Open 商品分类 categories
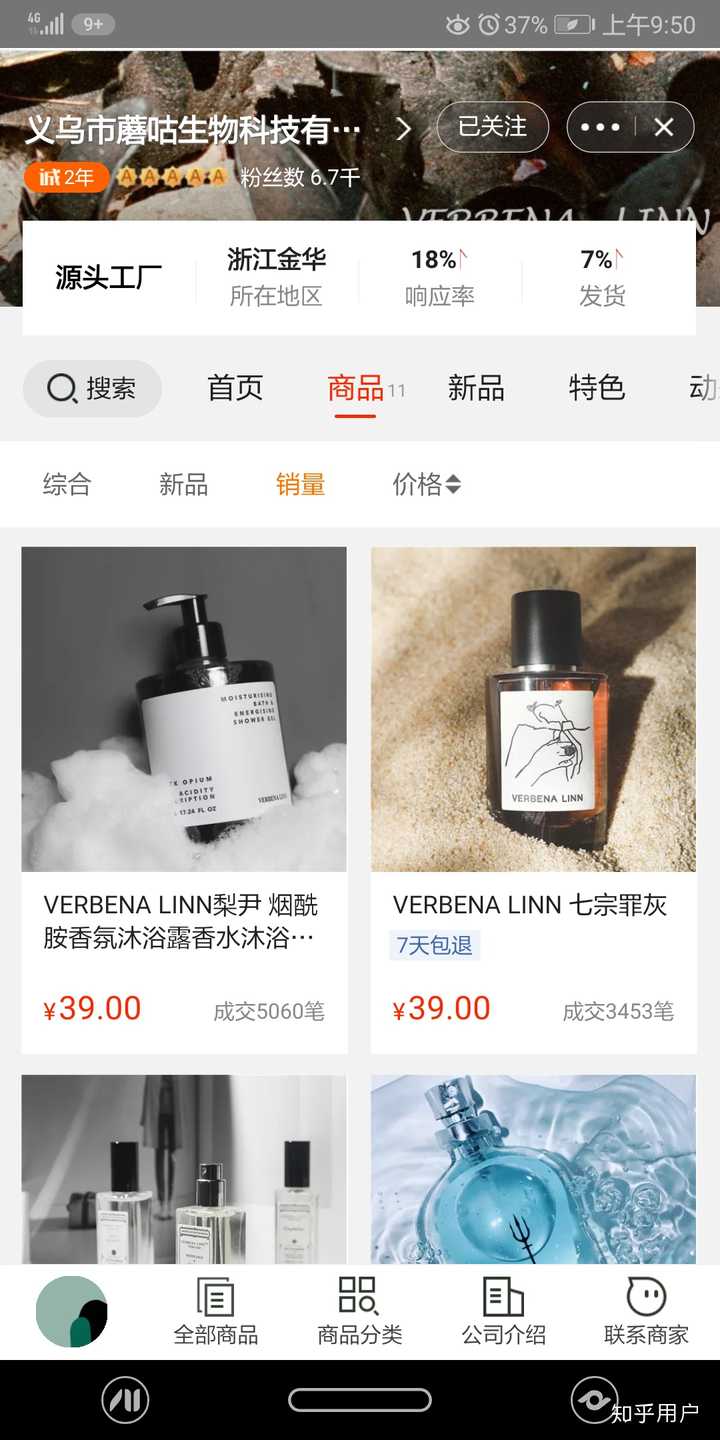The width and height of the screenshot is (720, 1440). click(x=359, y=1312)
